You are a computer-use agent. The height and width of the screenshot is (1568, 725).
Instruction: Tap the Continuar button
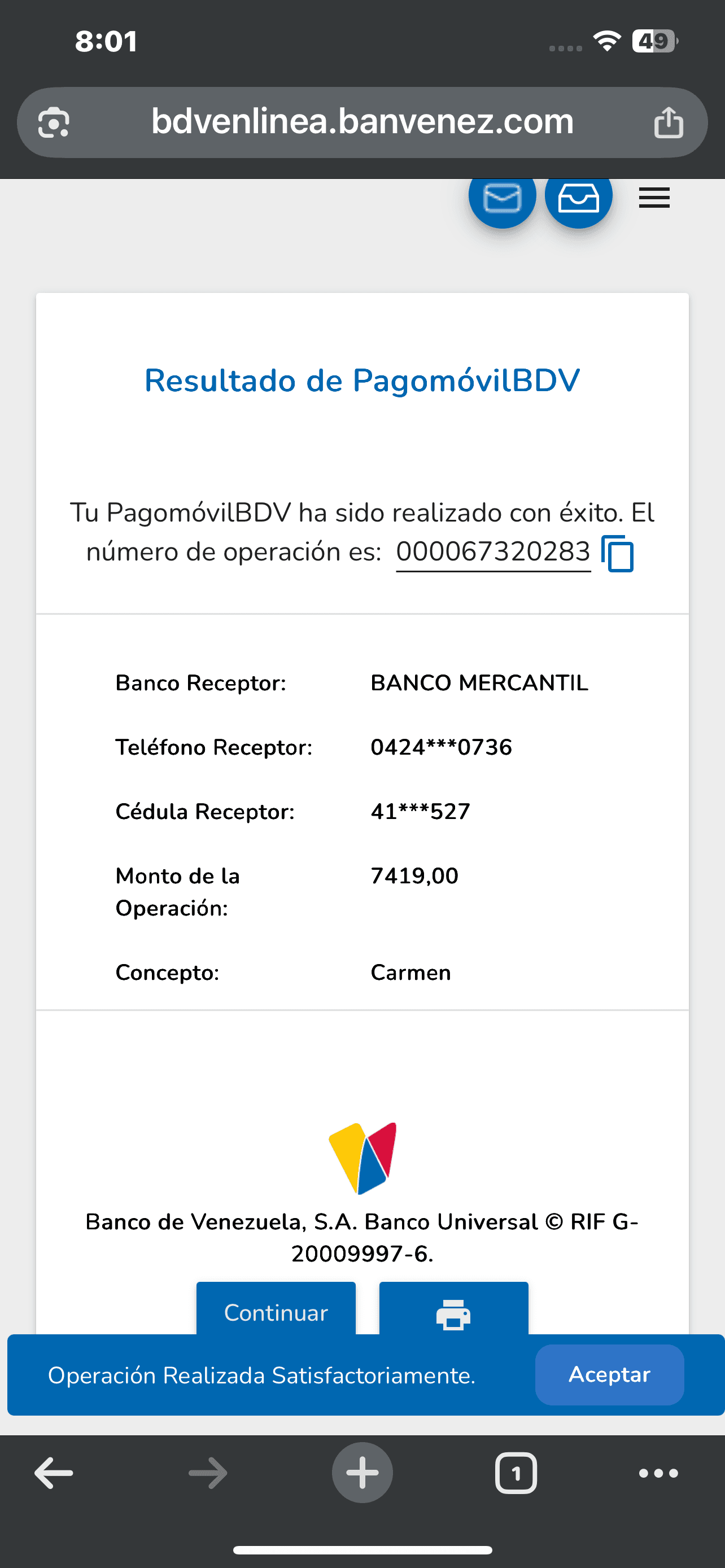pyautogui.click(x=276, y=1311)
